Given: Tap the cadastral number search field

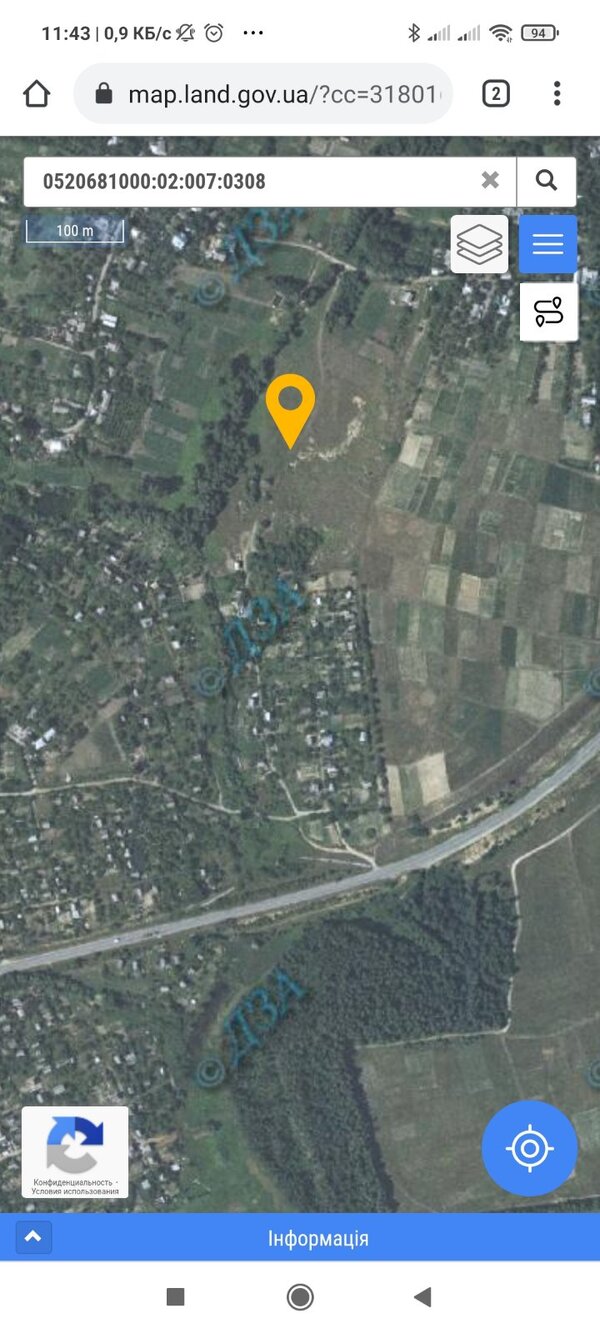Looking at the screenshot, I should [x=250, y=181].
